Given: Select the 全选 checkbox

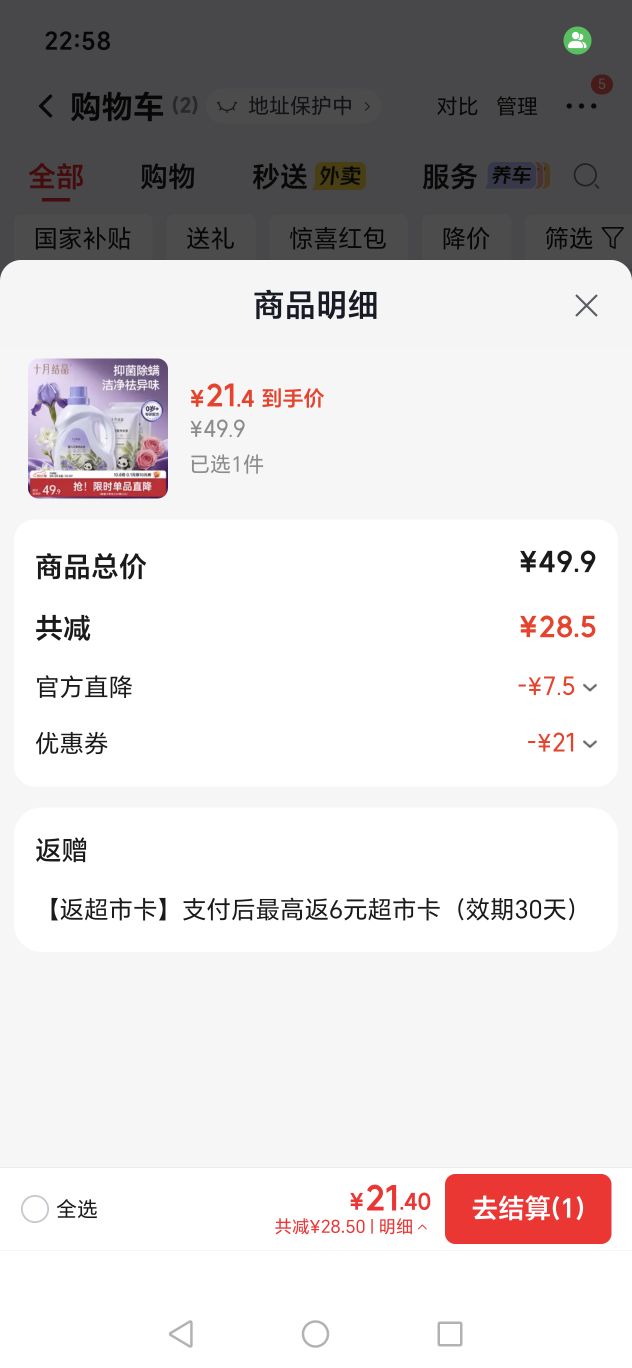Looking at the screenshot, I should pyautogui.click(x=35, y=1209).
